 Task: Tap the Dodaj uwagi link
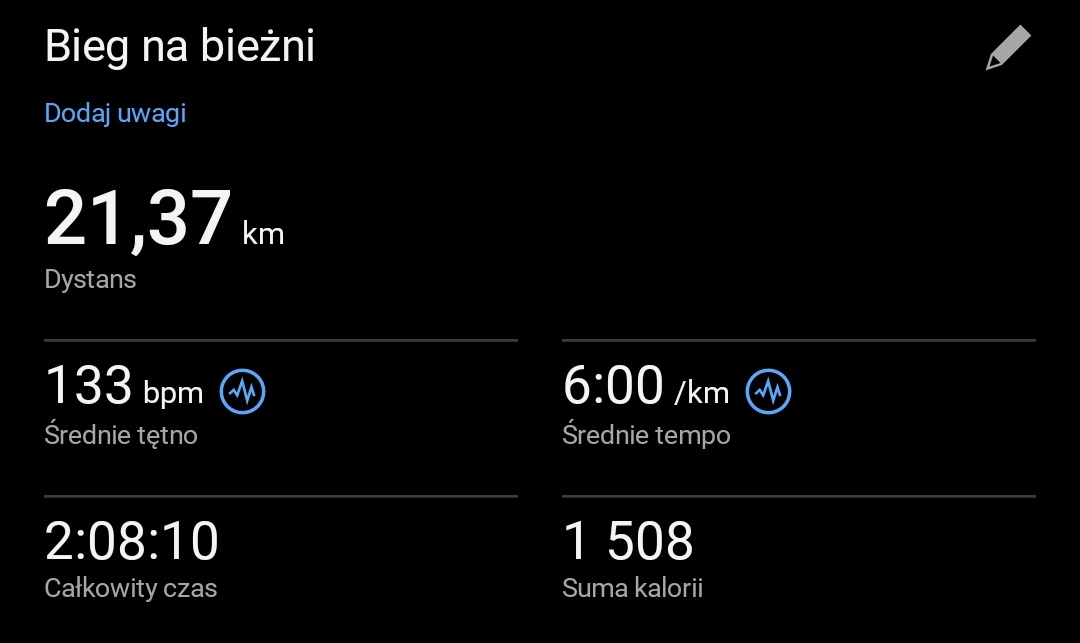[x=115, y=113]
